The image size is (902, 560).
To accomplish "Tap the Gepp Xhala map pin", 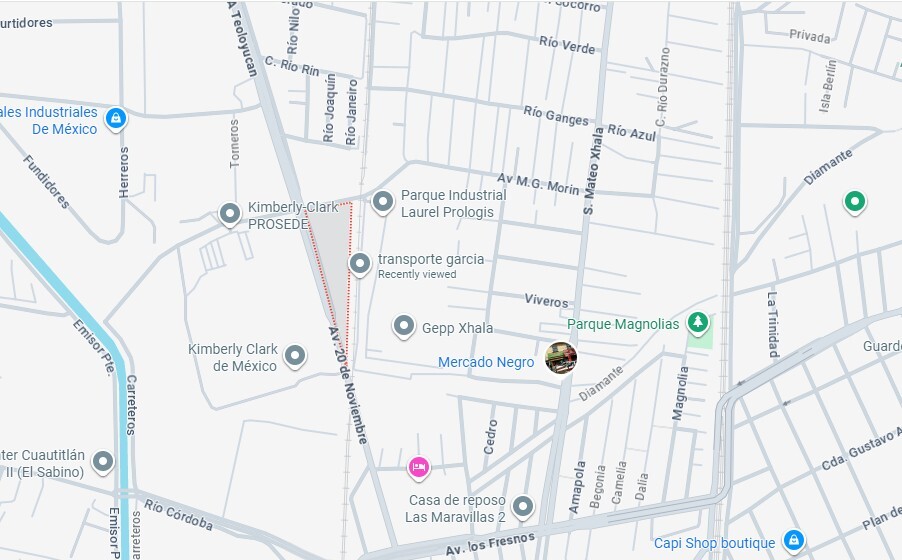I will point(403,325).
